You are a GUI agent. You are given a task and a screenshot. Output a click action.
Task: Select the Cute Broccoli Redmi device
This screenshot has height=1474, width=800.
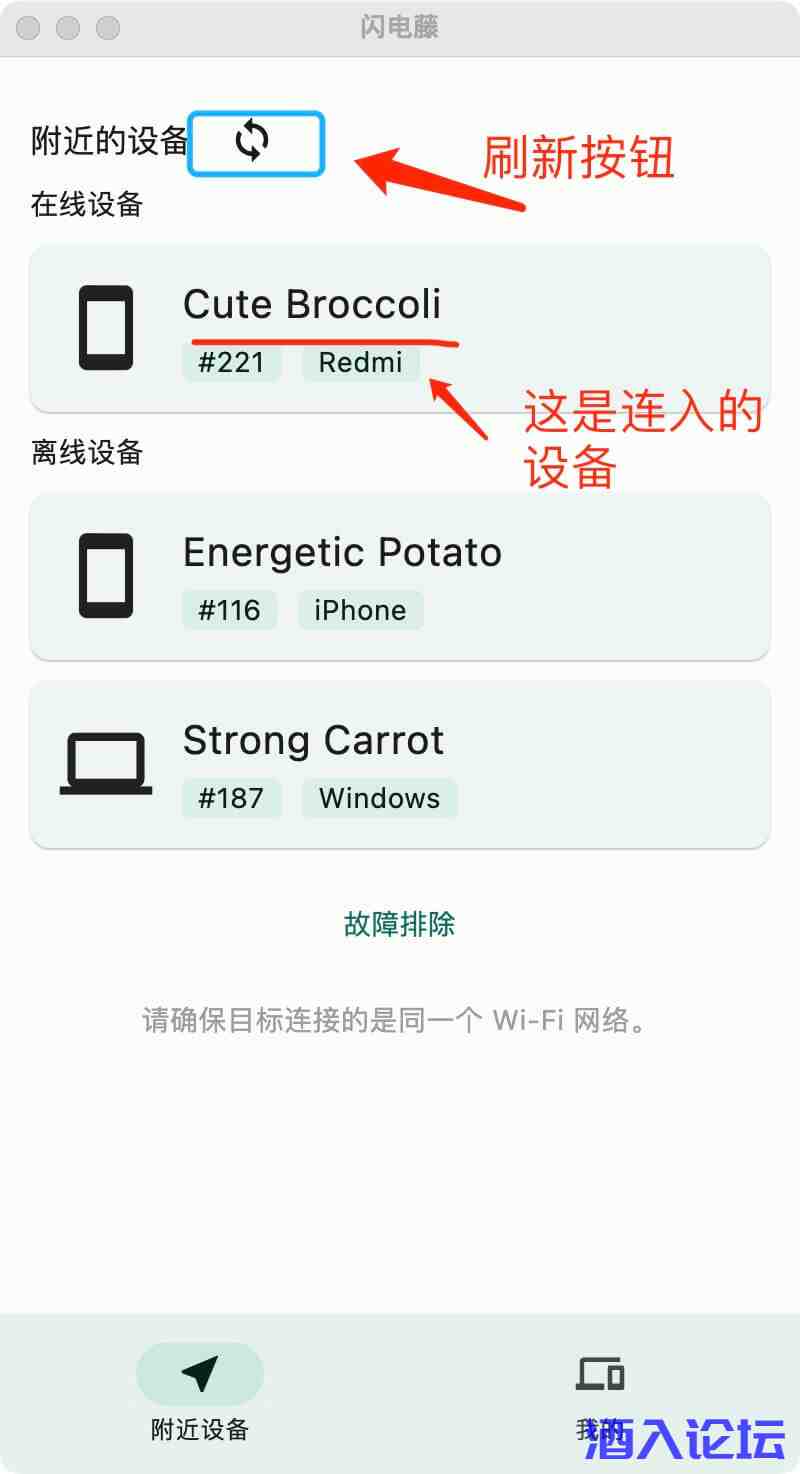400,328
